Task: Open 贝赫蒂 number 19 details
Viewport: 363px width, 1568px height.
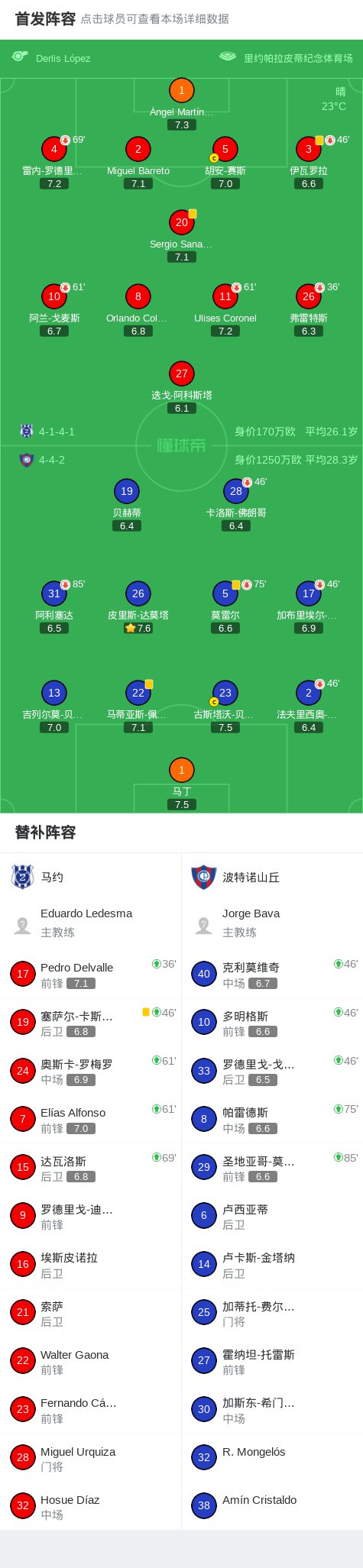Action: (127, 505)
